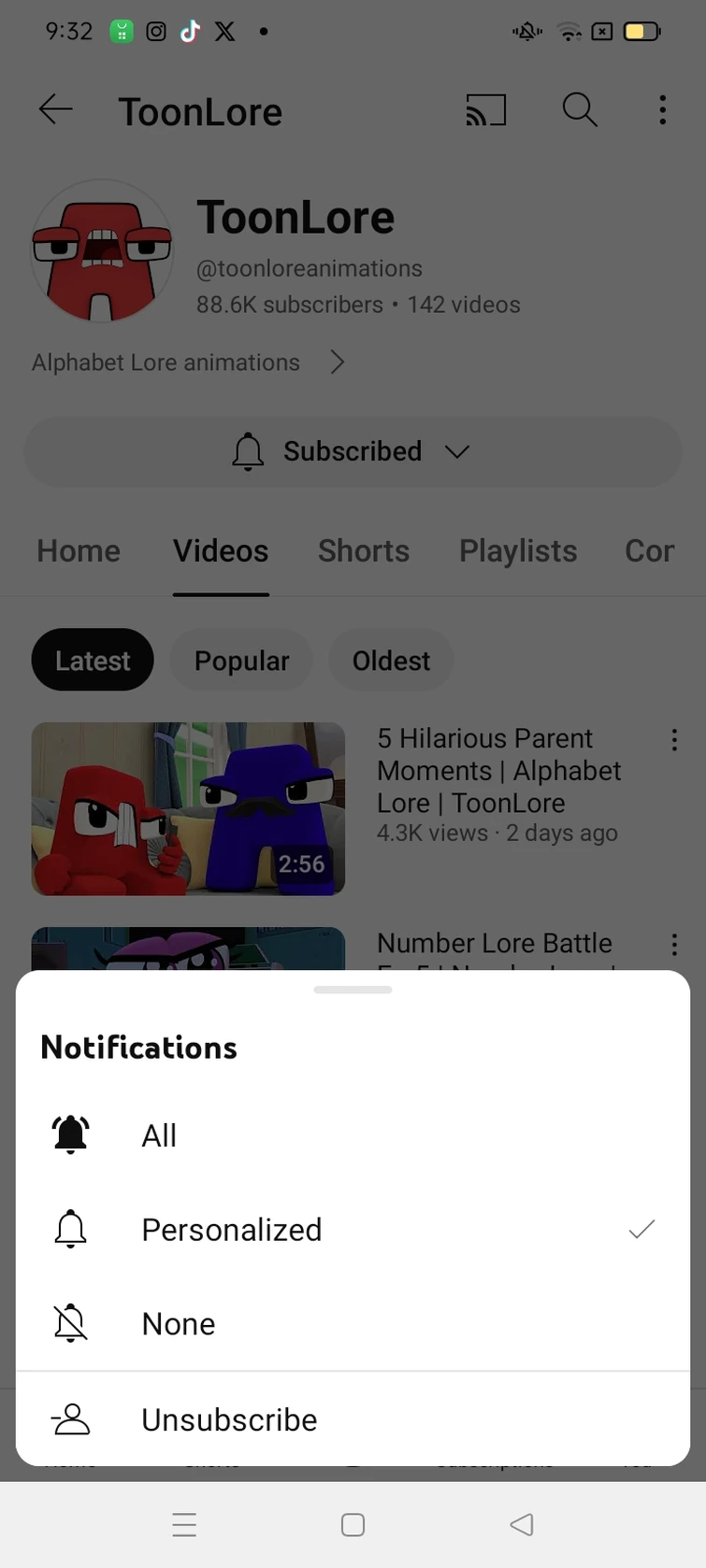Viewport: 706px width, 1568px height.
Task: Select All notifications option
Action: [159, 1135]
